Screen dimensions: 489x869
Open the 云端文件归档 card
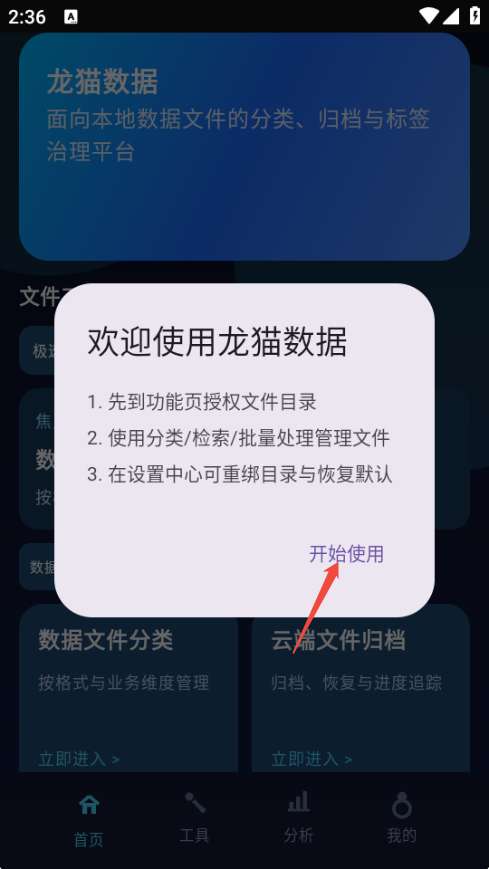pyautogui.click(x=361, y=688)
